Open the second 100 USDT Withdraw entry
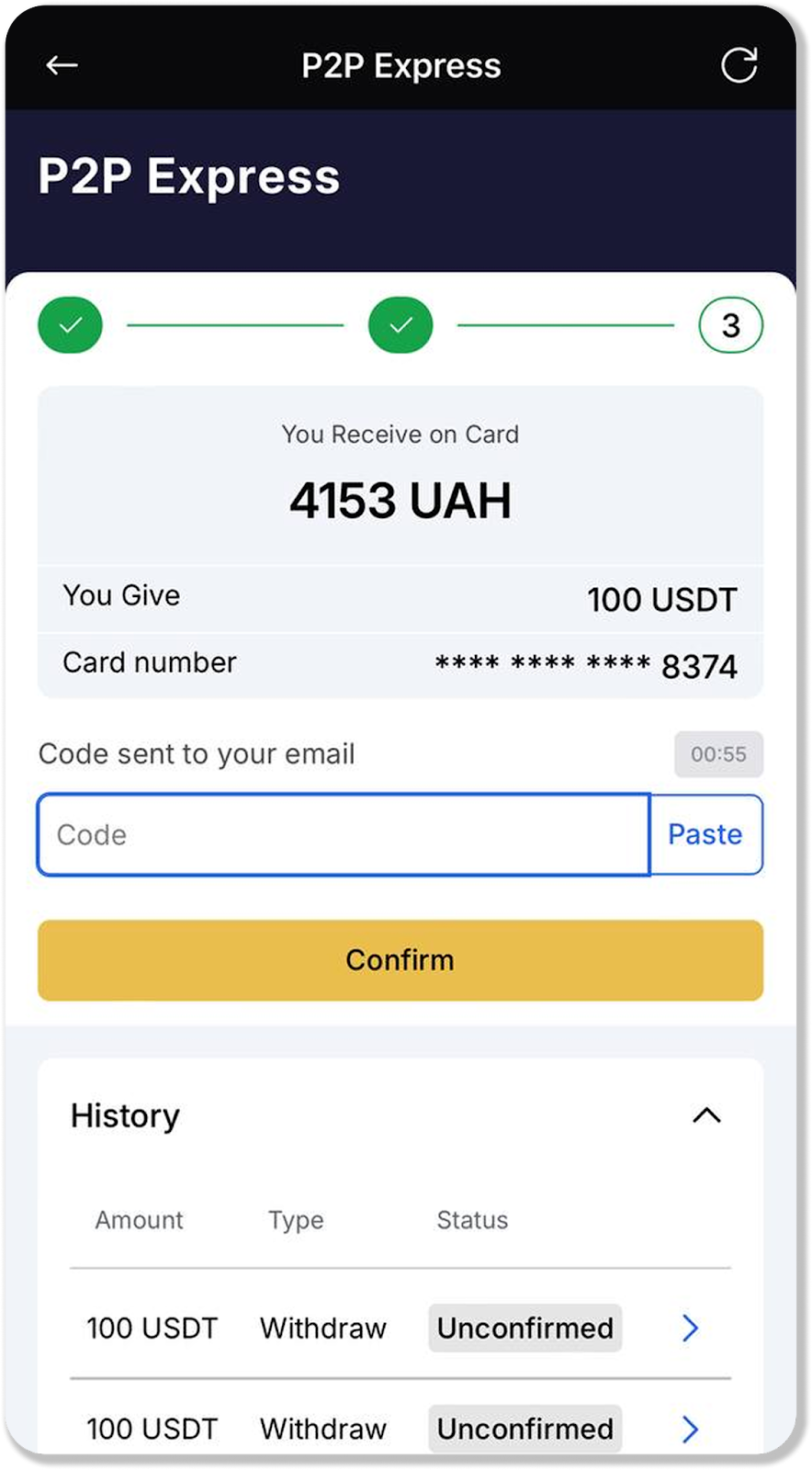The height and width of the screenshot is (1470, 812). 690,1429
